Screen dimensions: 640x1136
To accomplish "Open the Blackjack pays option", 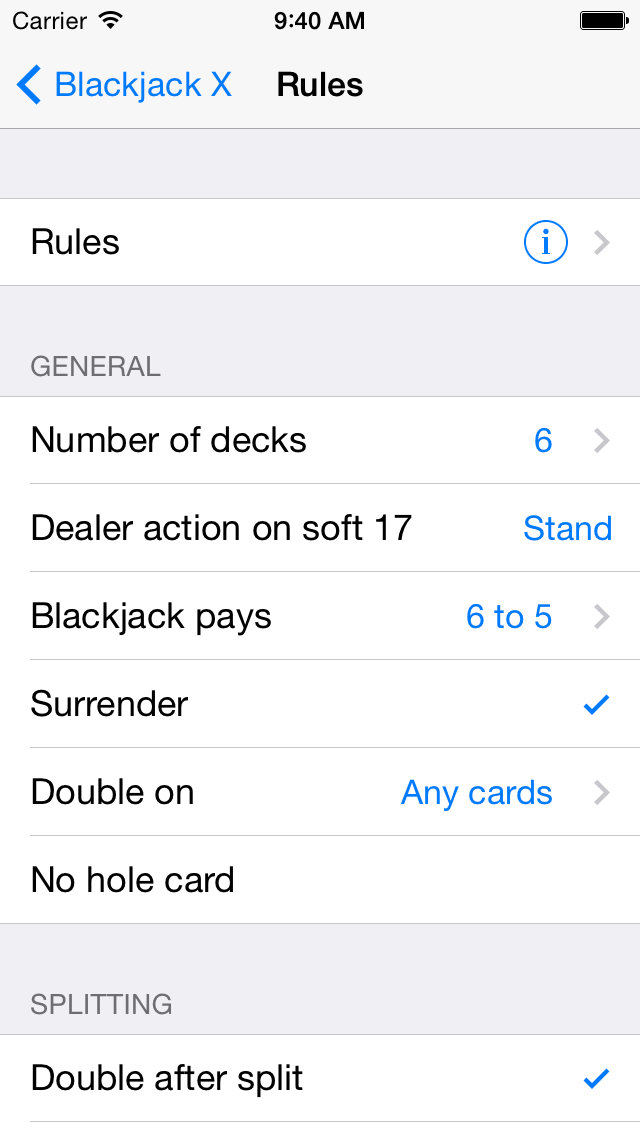I will click(320, 616).
